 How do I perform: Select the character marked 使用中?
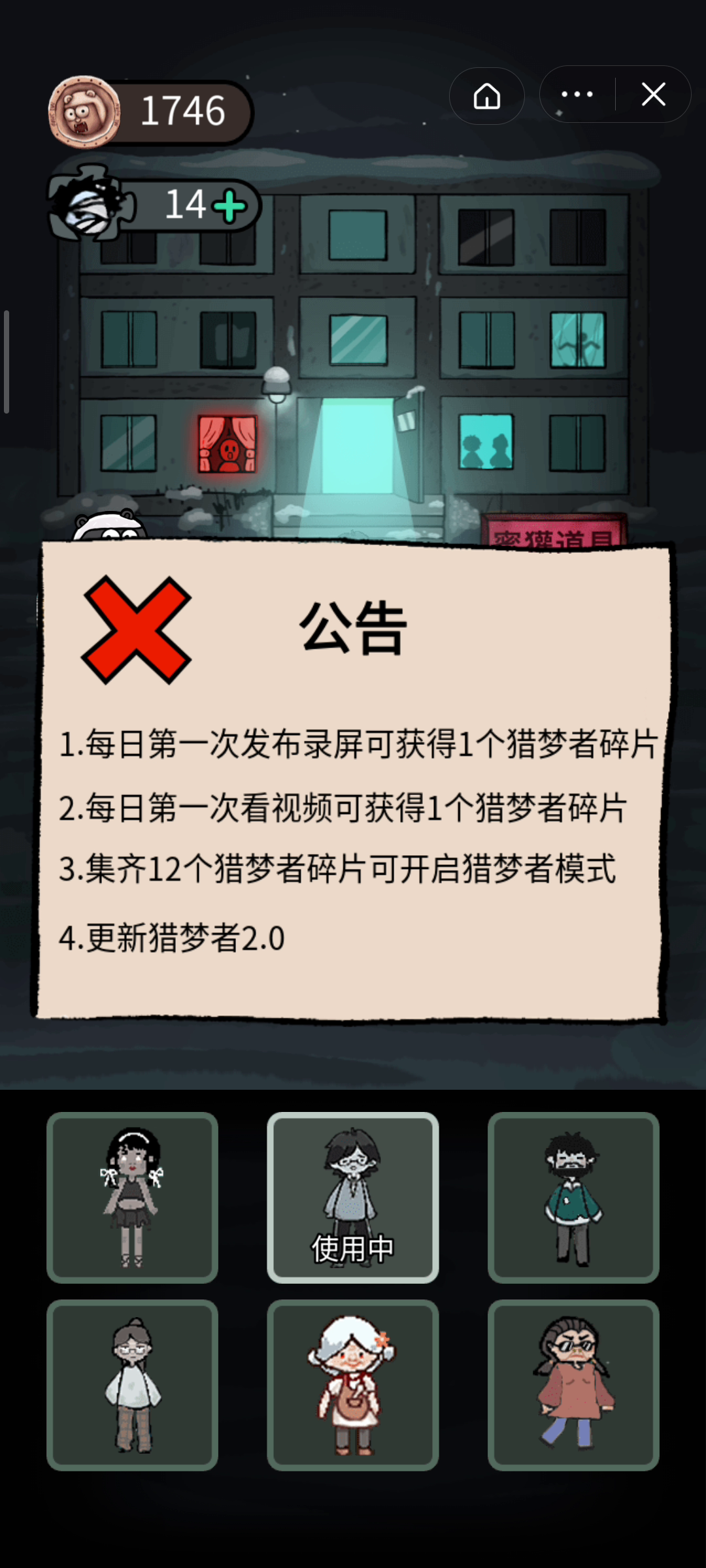353,1198
